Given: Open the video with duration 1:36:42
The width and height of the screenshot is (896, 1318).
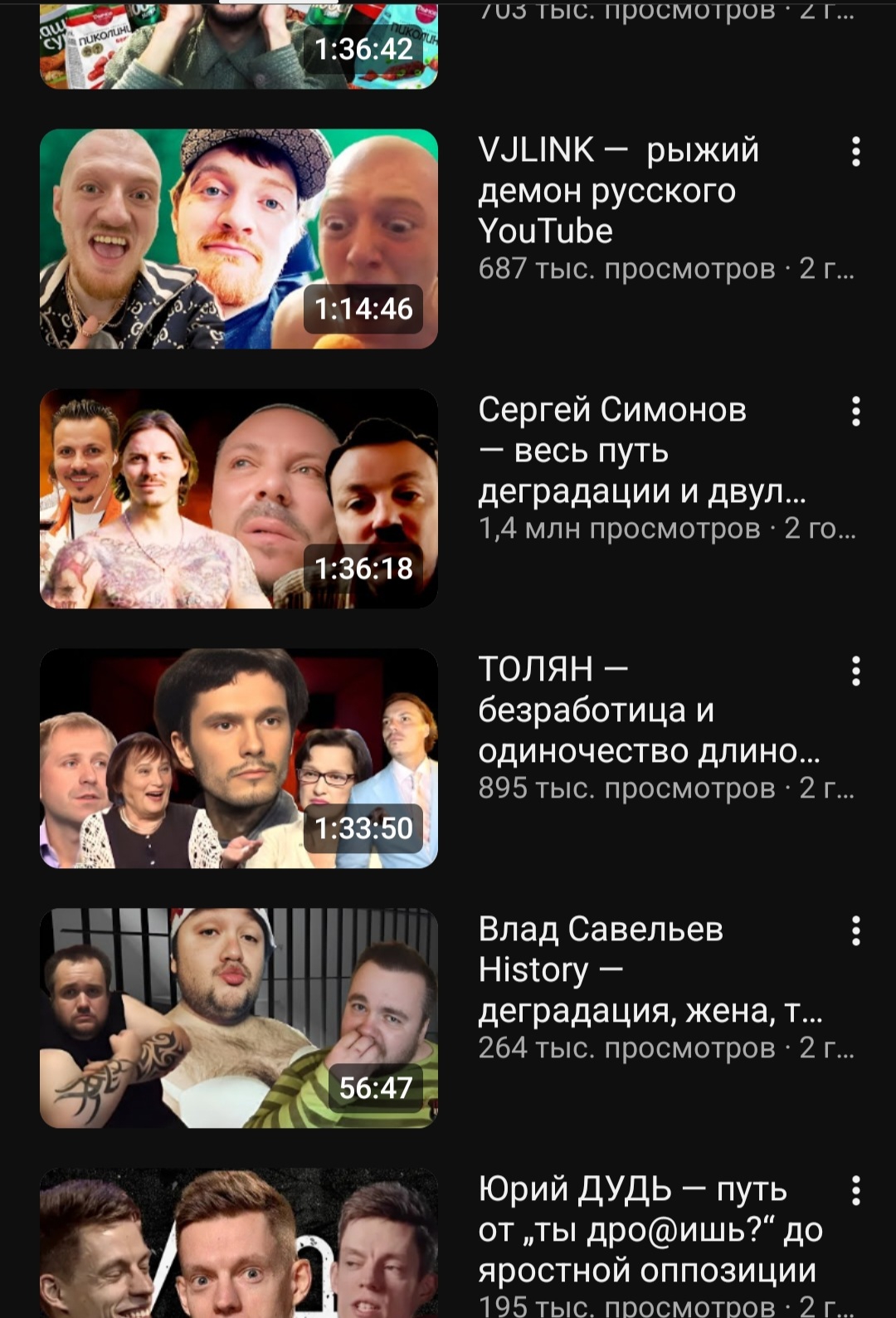Looking at the screenshot, I should pos(239,46).
